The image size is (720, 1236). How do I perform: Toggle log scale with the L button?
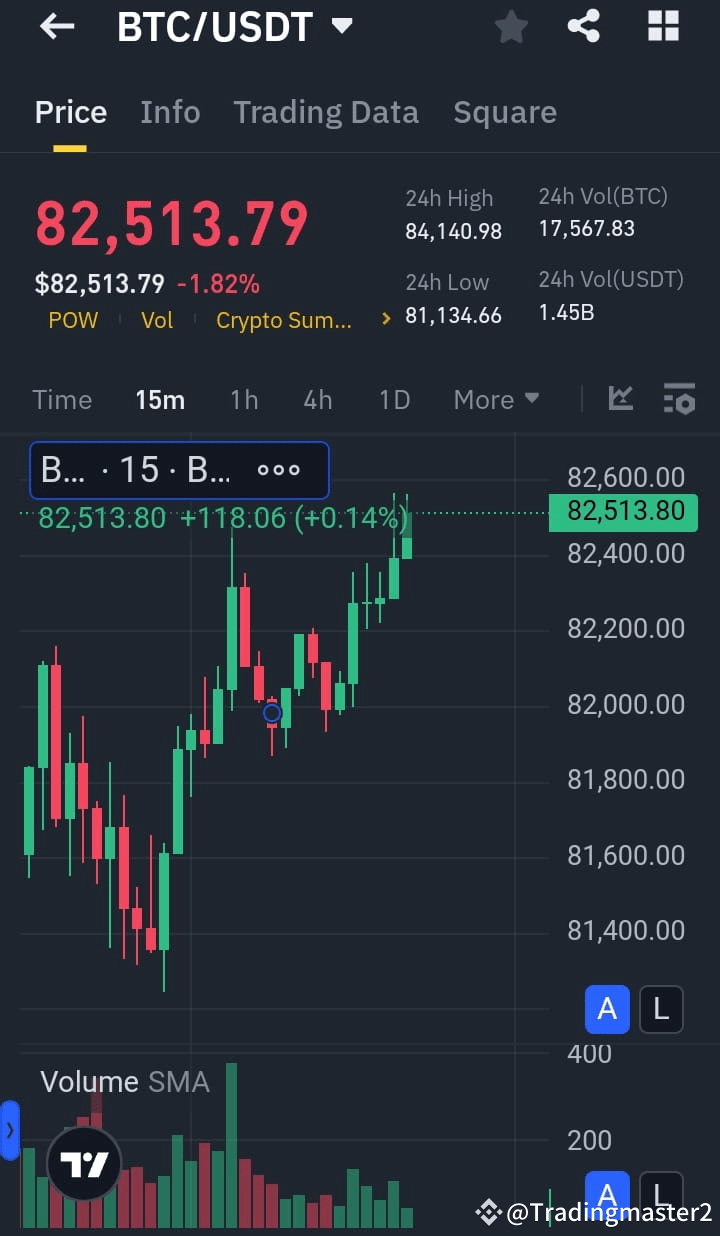tap(661, 1009)
